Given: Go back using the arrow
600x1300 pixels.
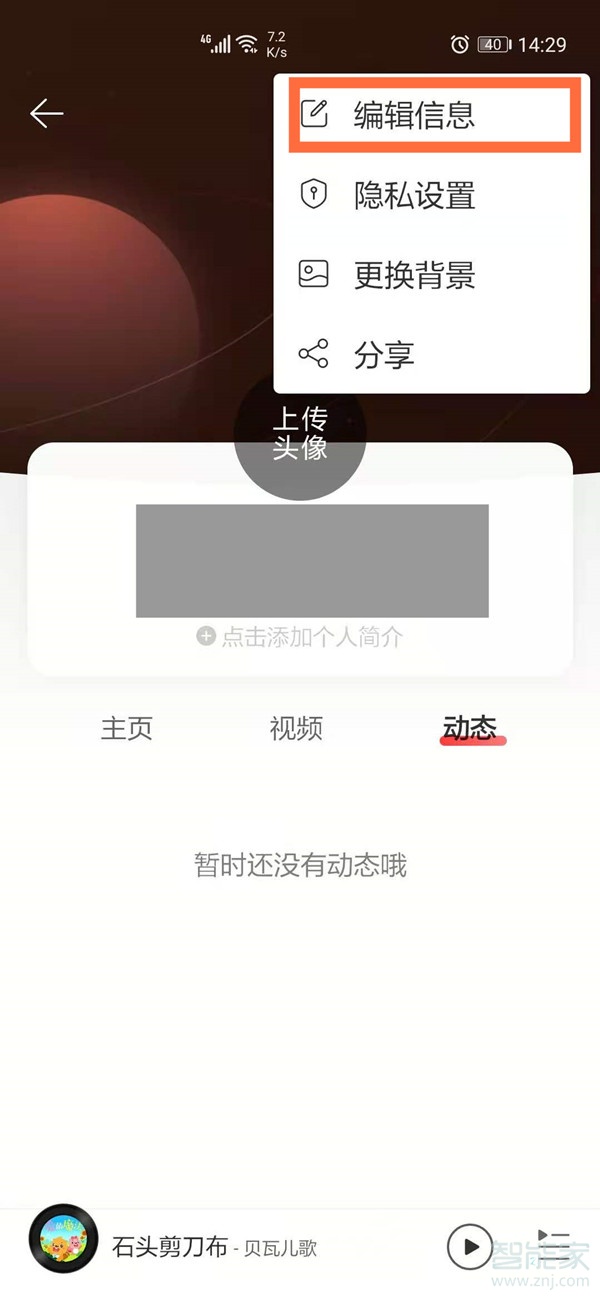Looking at the screenshot, I should click(46, 114).
